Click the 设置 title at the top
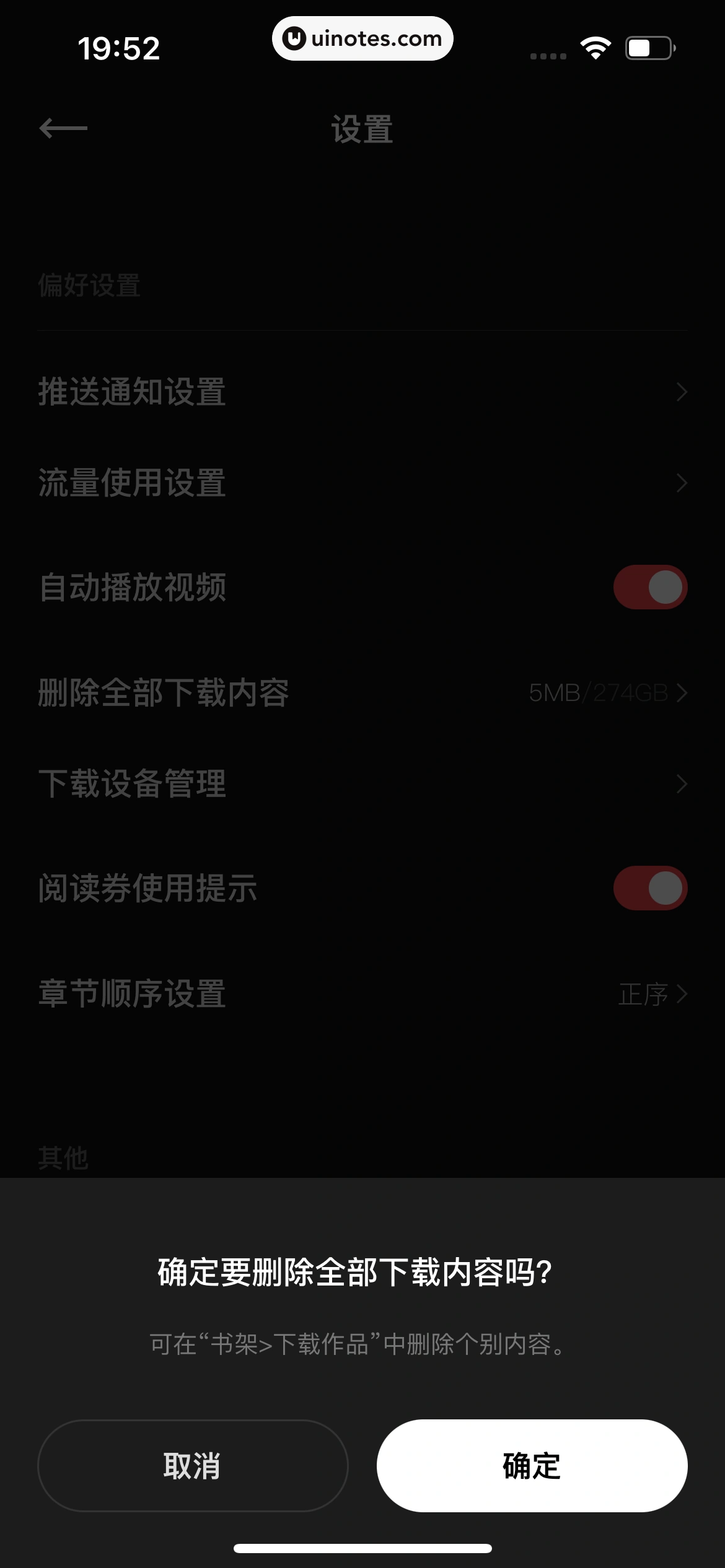 coord(362,130)
